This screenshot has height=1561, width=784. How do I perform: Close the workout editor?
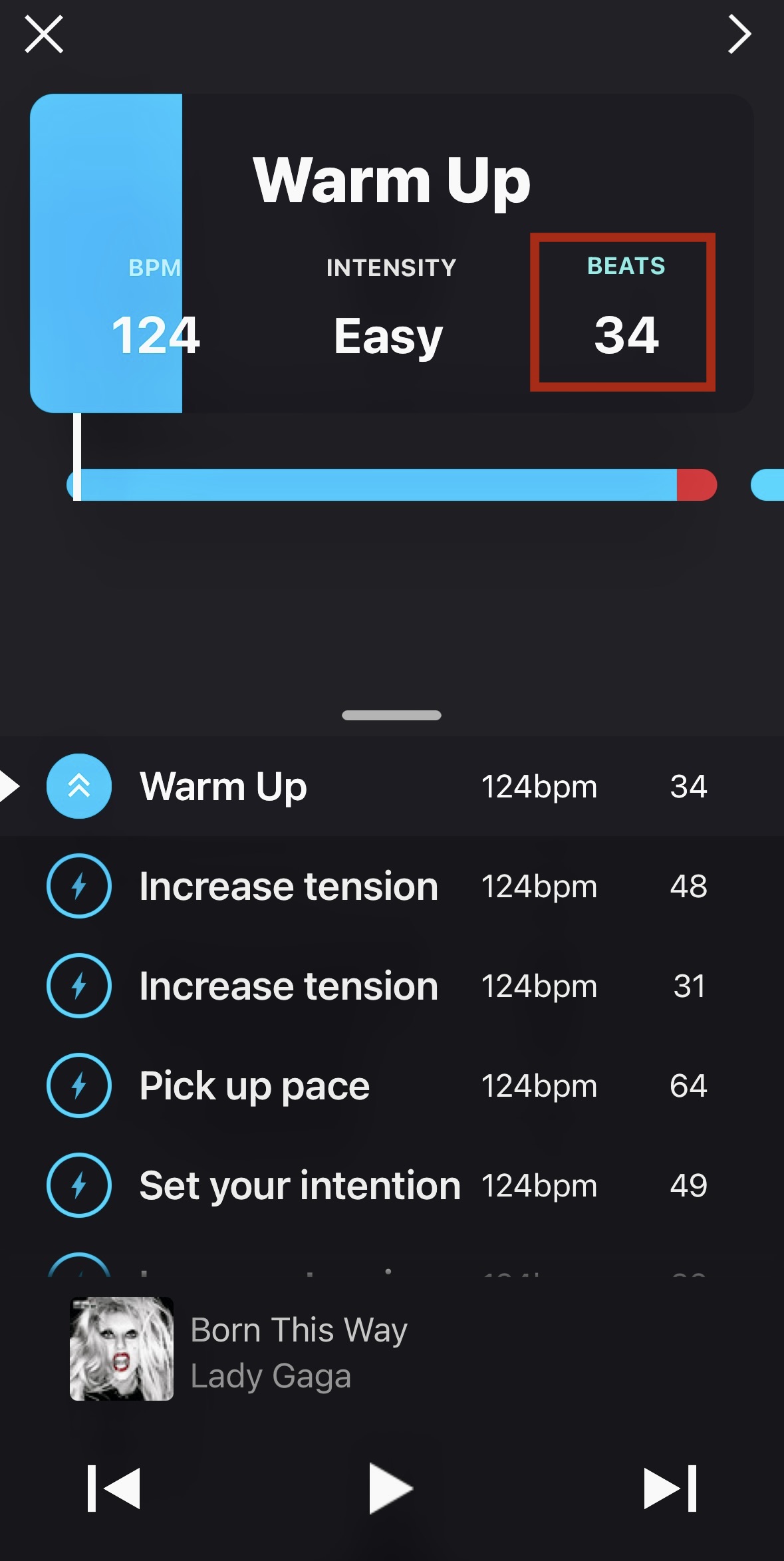click(44, 34)
